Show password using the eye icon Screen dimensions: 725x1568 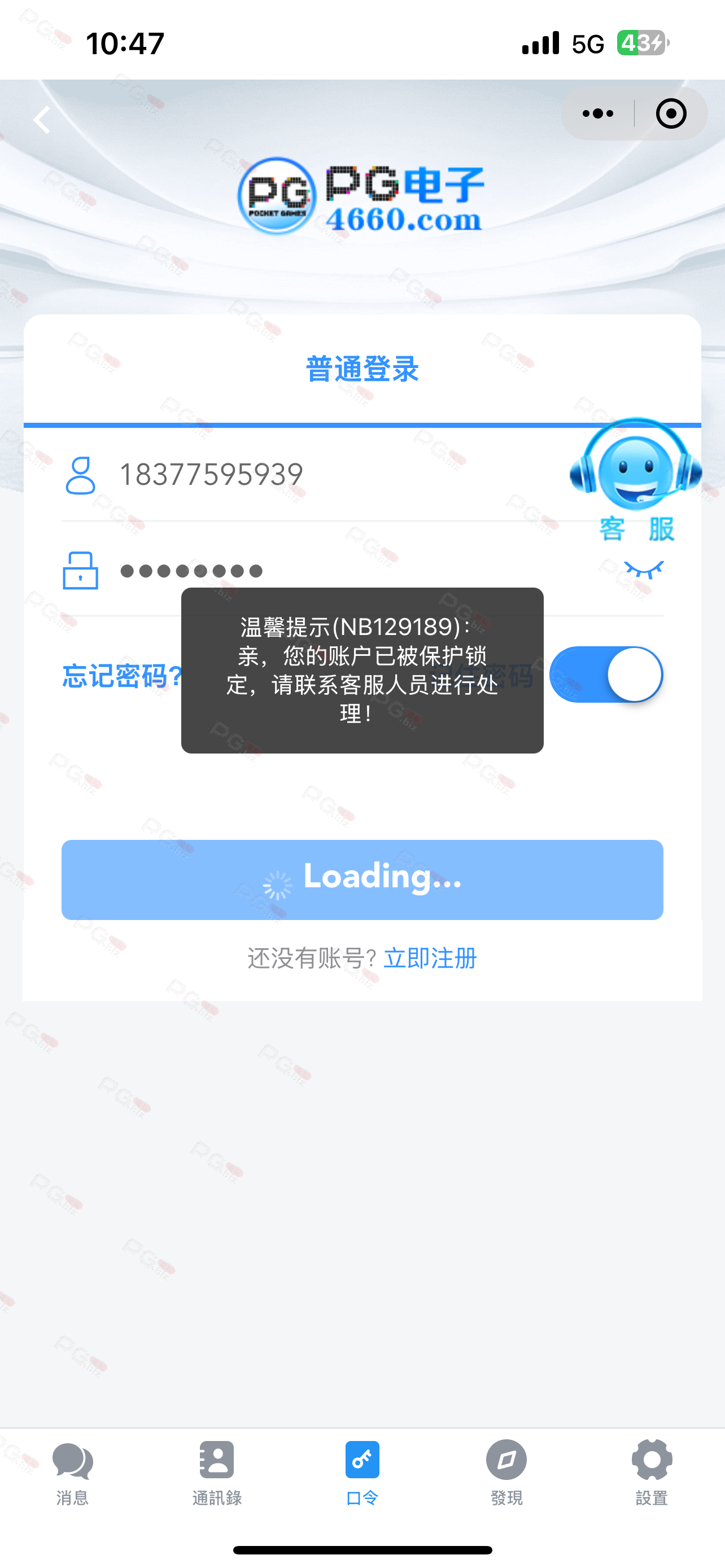tap(644, 570)
